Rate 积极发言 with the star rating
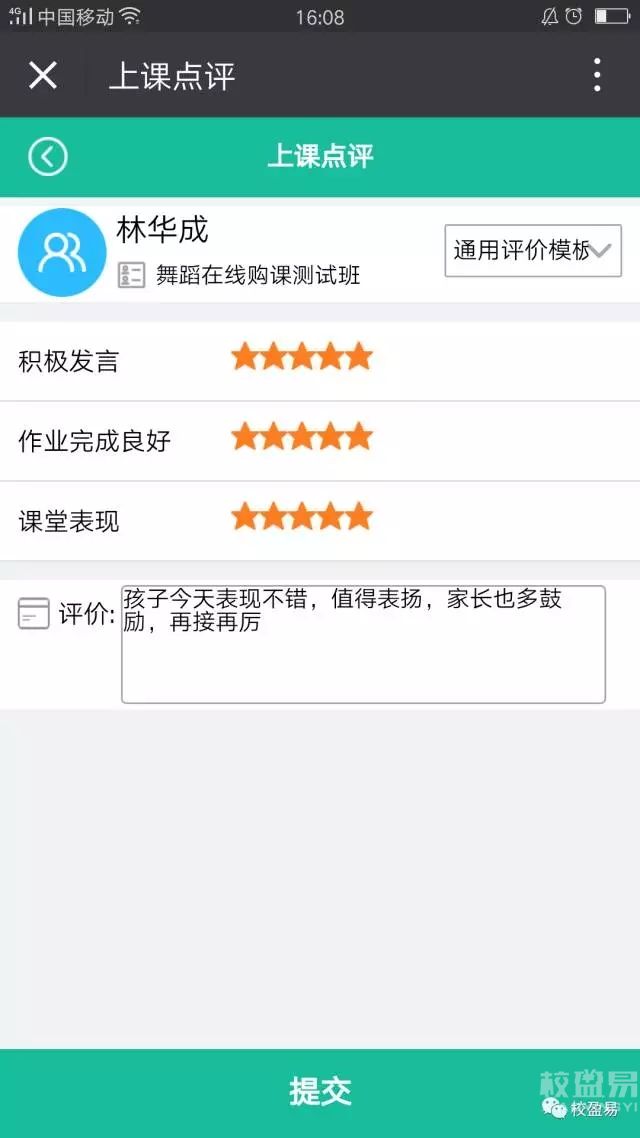The height and width of the screenshot is (1138, 640). click(x=301, y=357)
